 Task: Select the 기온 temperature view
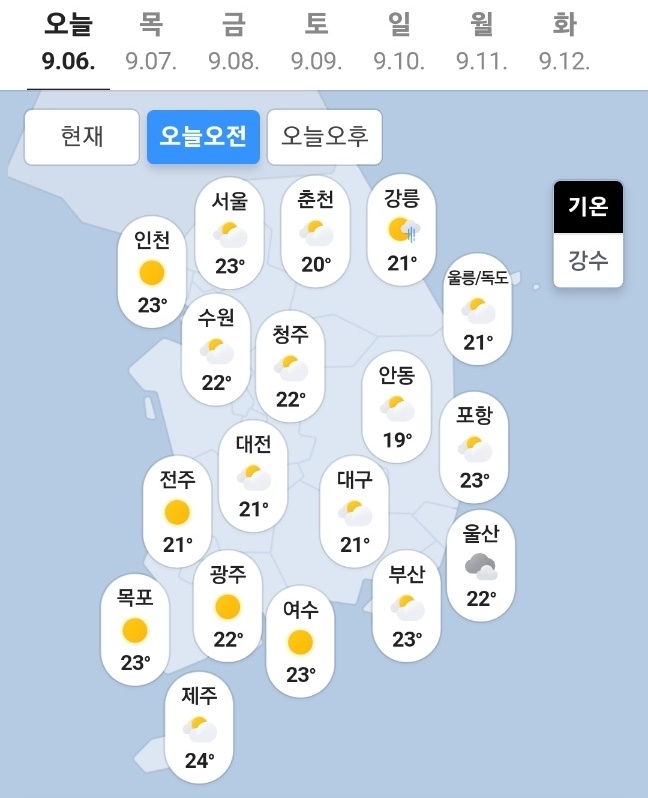click(x=588, y=207)
